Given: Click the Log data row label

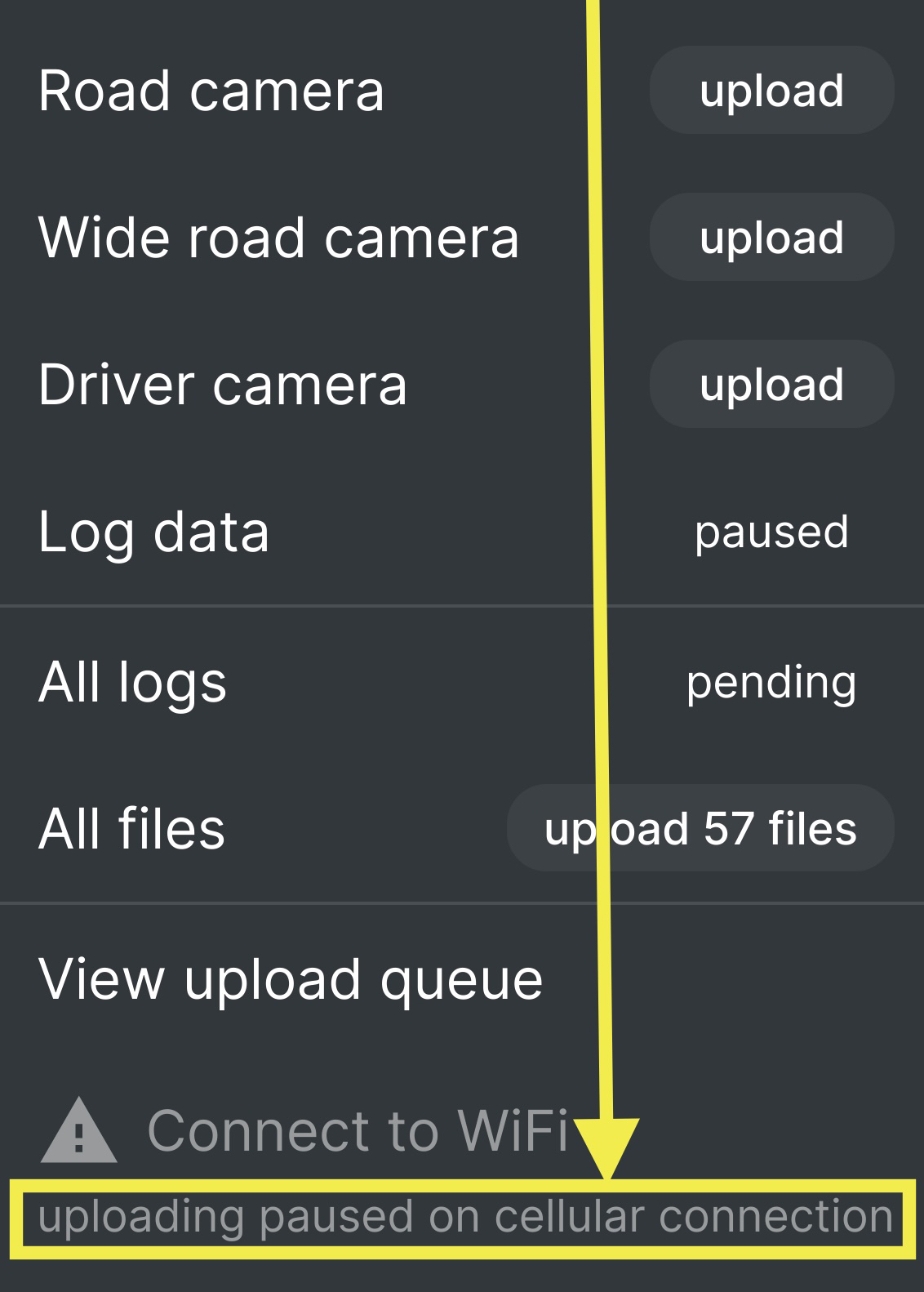Looking at the screenshot, I should [155, 532].
